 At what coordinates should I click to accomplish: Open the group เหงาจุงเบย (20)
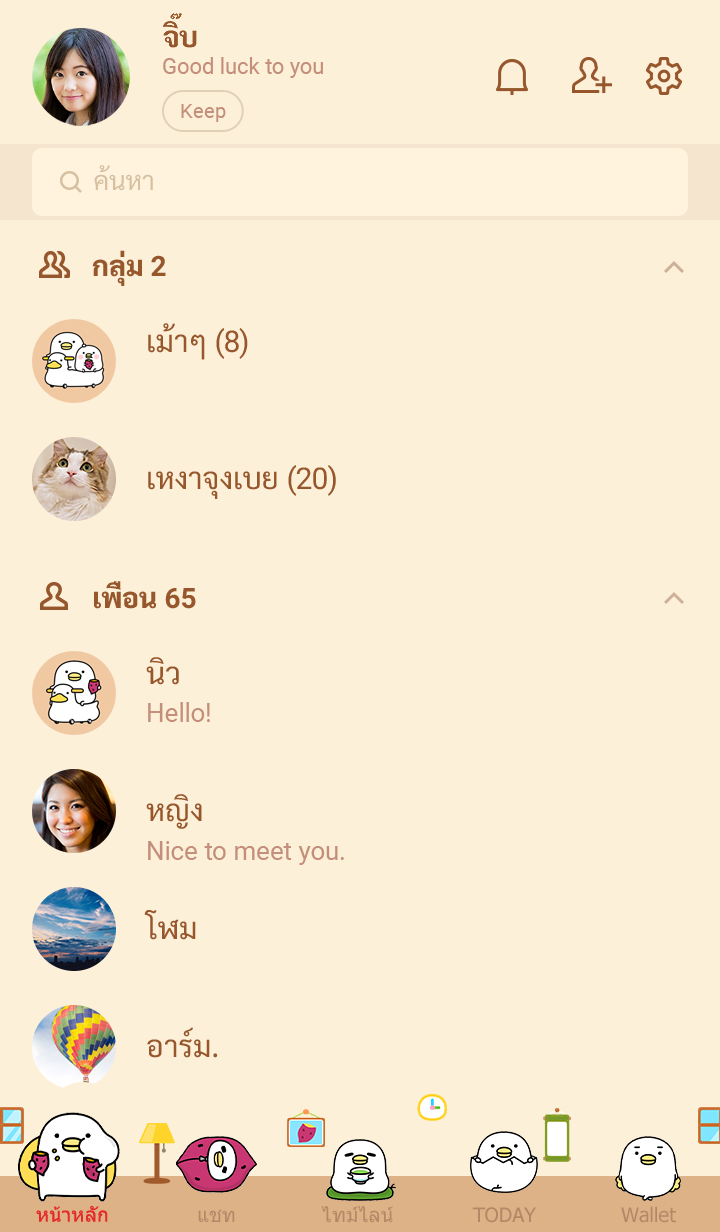coord(241,480)
